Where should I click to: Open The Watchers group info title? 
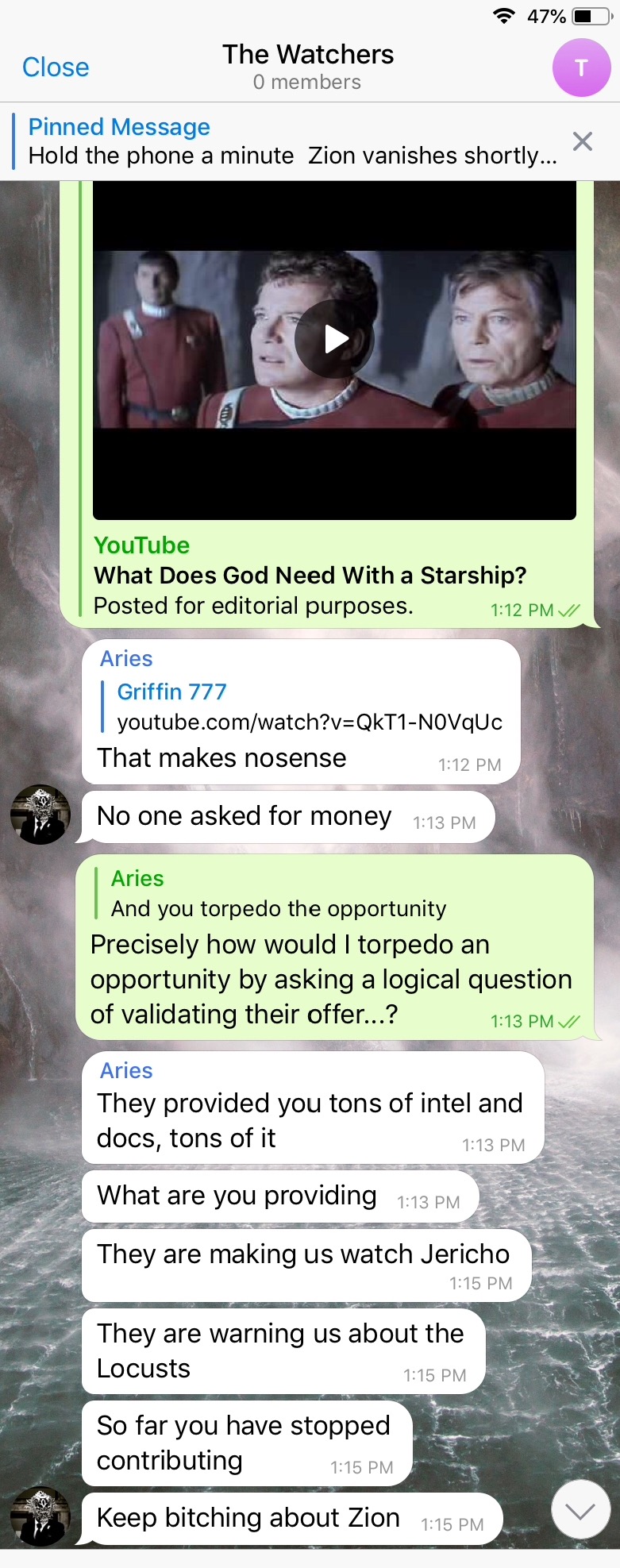308,56
